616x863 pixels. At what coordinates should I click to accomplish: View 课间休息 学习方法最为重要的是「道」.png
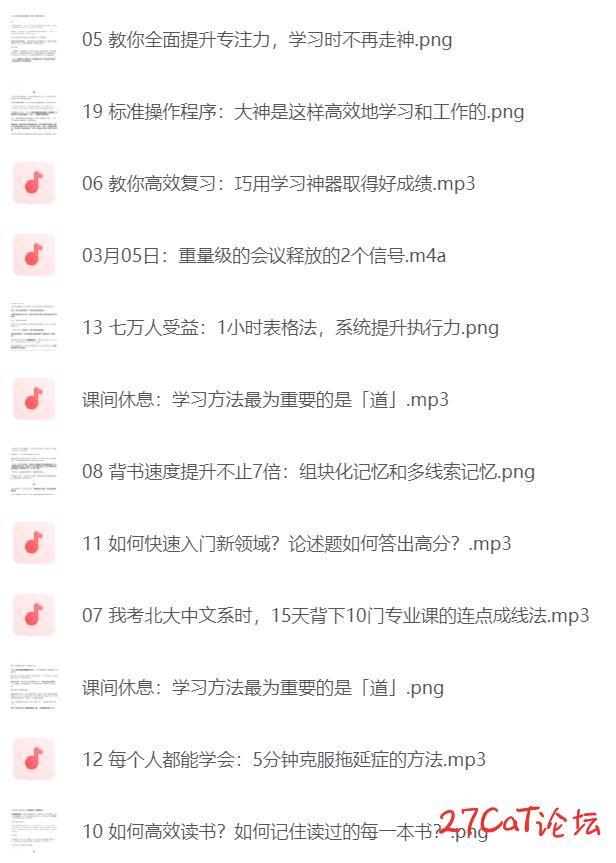(262, 688)
